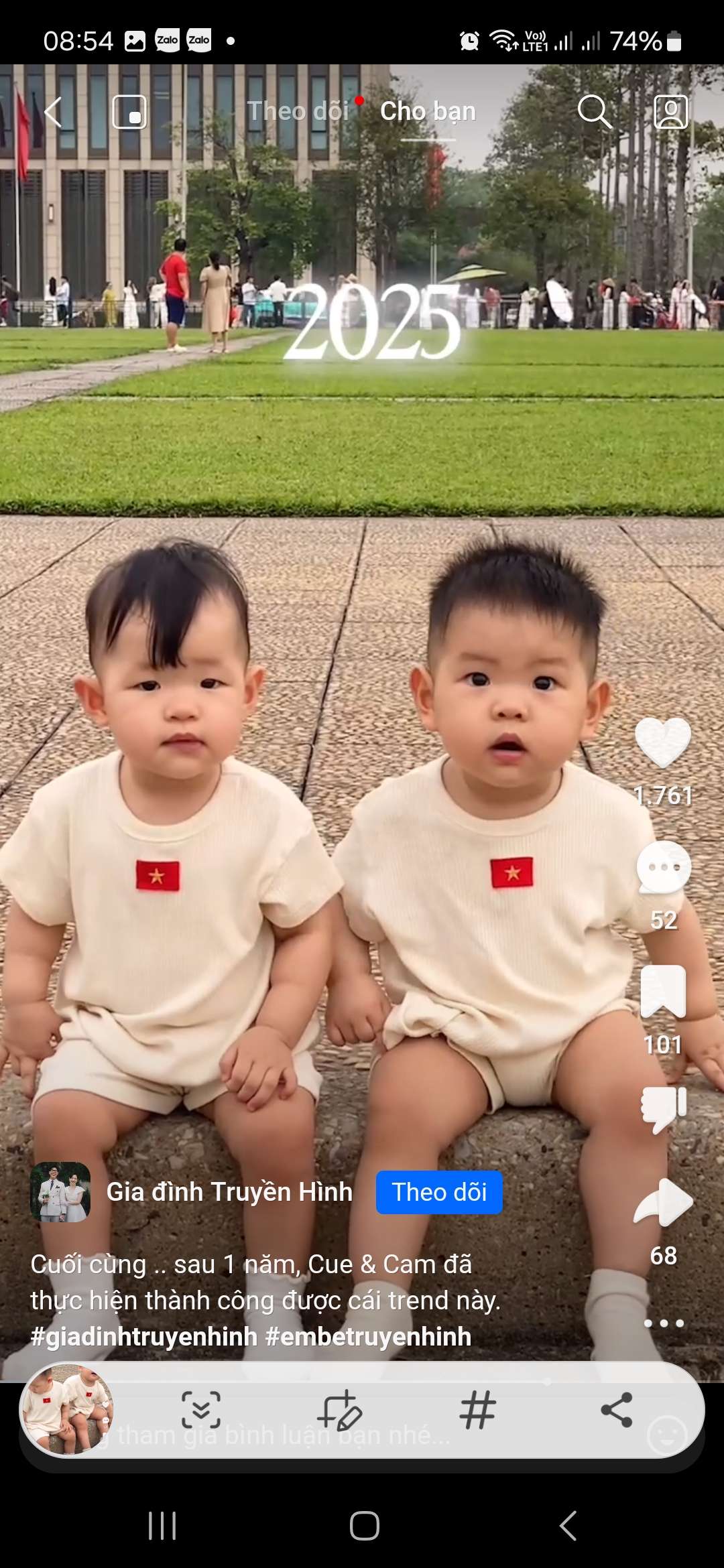
Task: Go back using the top-left arrow
Action: pos(54,111)
